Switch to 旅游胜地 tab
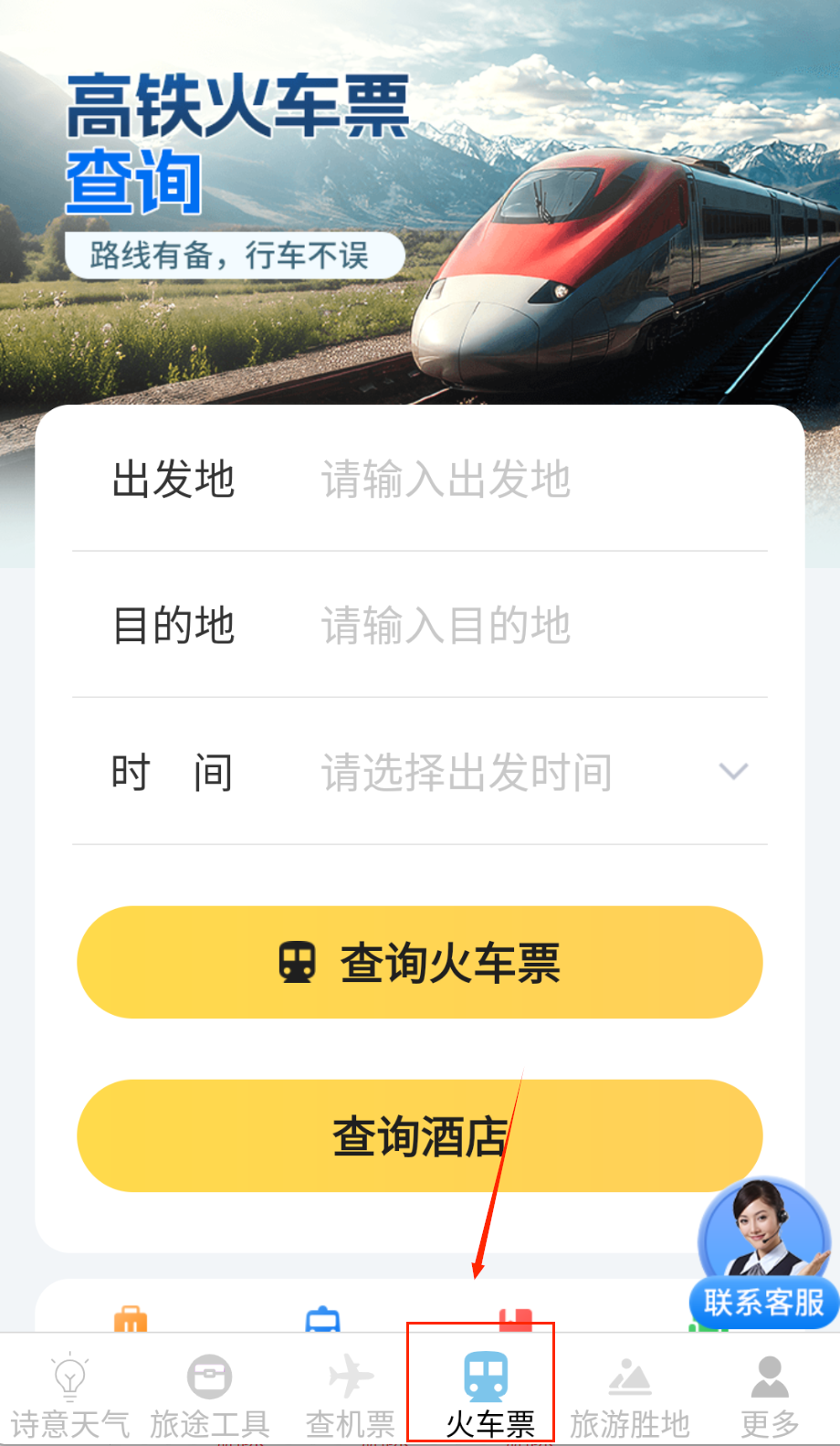Image resolution: width=840 pixels, height=1446 pixels. [x=629, y=1393]
